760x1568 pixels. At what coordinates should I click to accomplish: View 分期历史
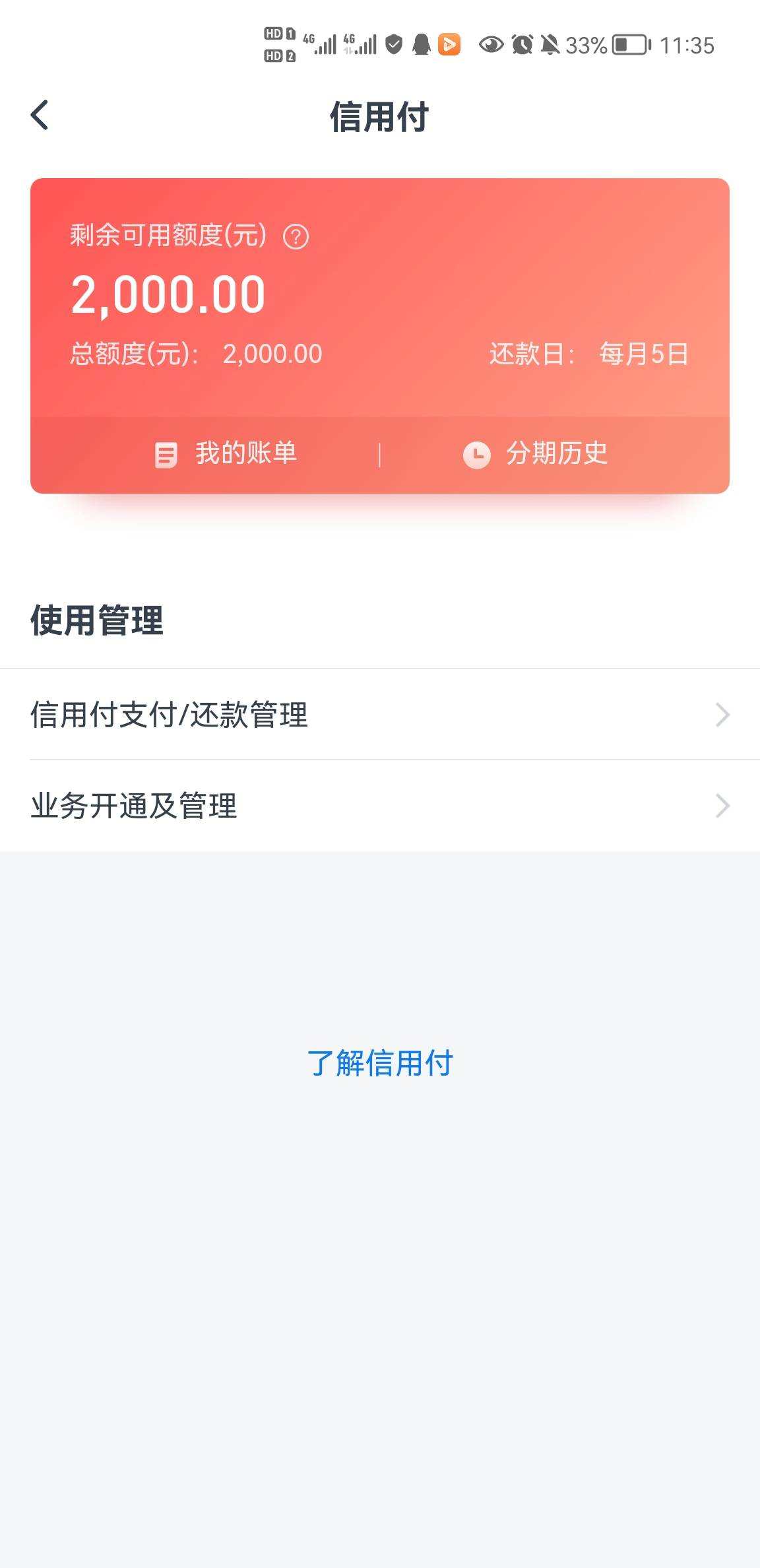click(x=535, y=454)
